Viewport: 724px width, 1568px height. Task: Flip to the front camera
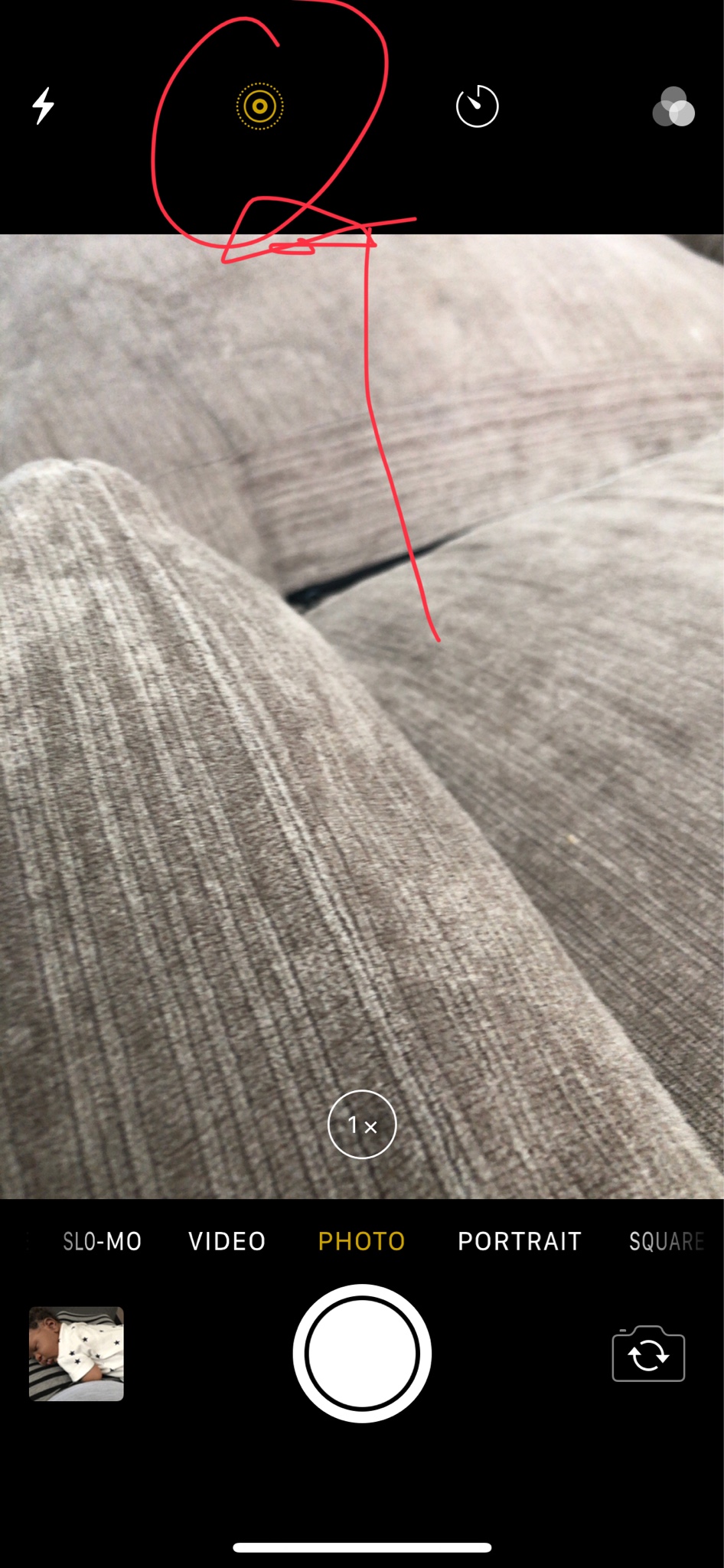tap(648, 1354)
